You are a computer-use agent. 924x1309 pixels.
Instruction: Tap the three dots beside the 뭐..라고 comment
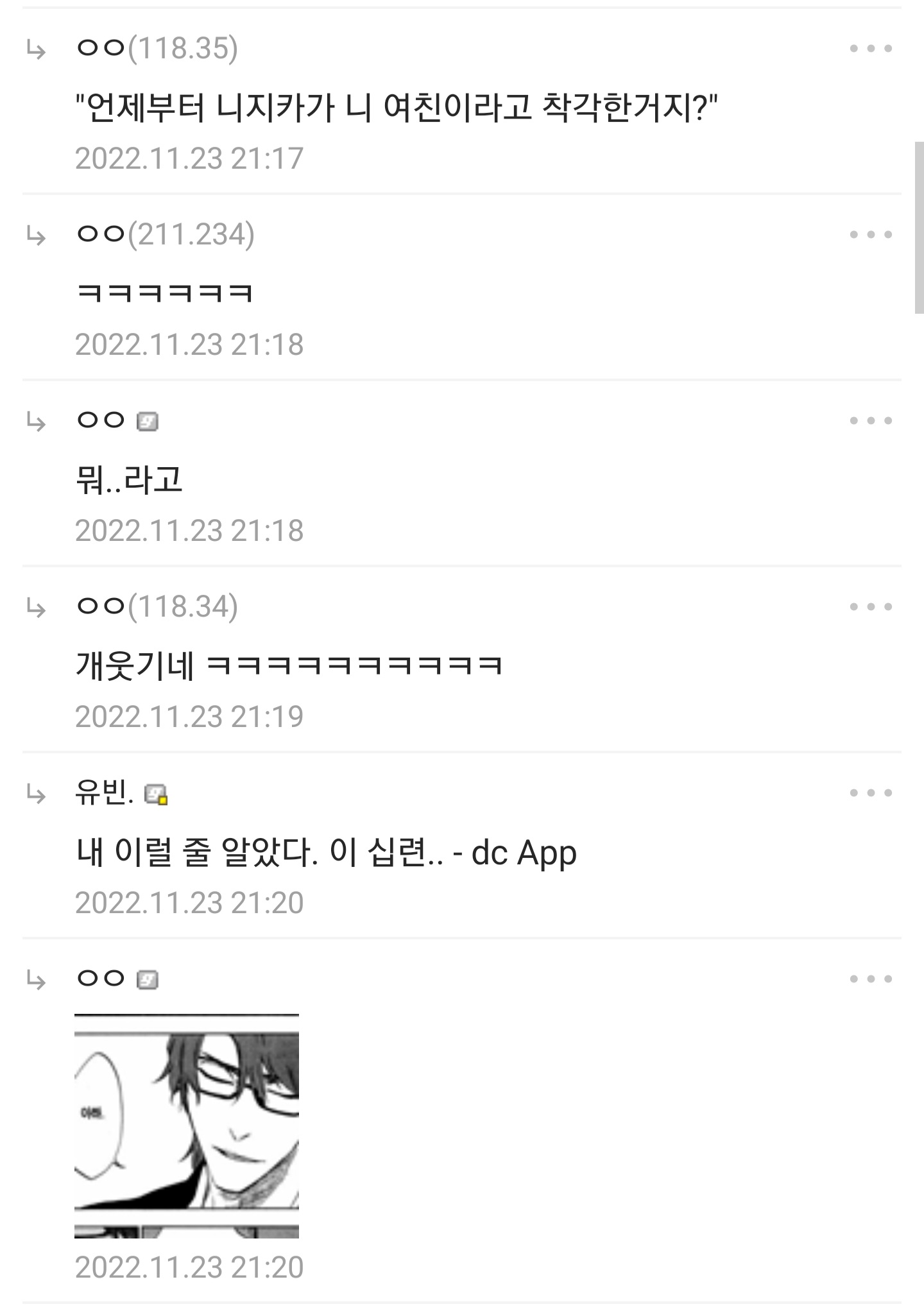coord(871,421)
